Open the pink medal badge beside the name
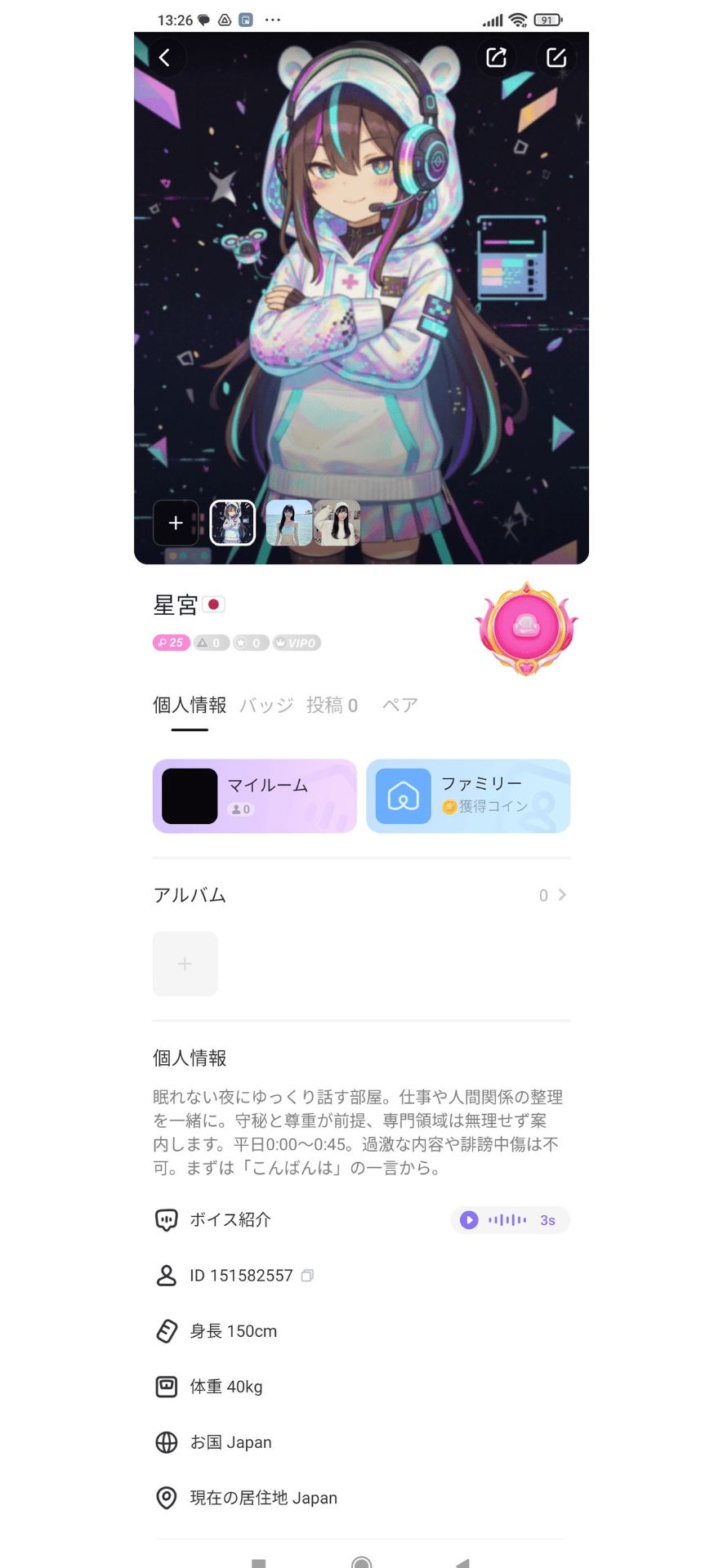 (527, 626)
